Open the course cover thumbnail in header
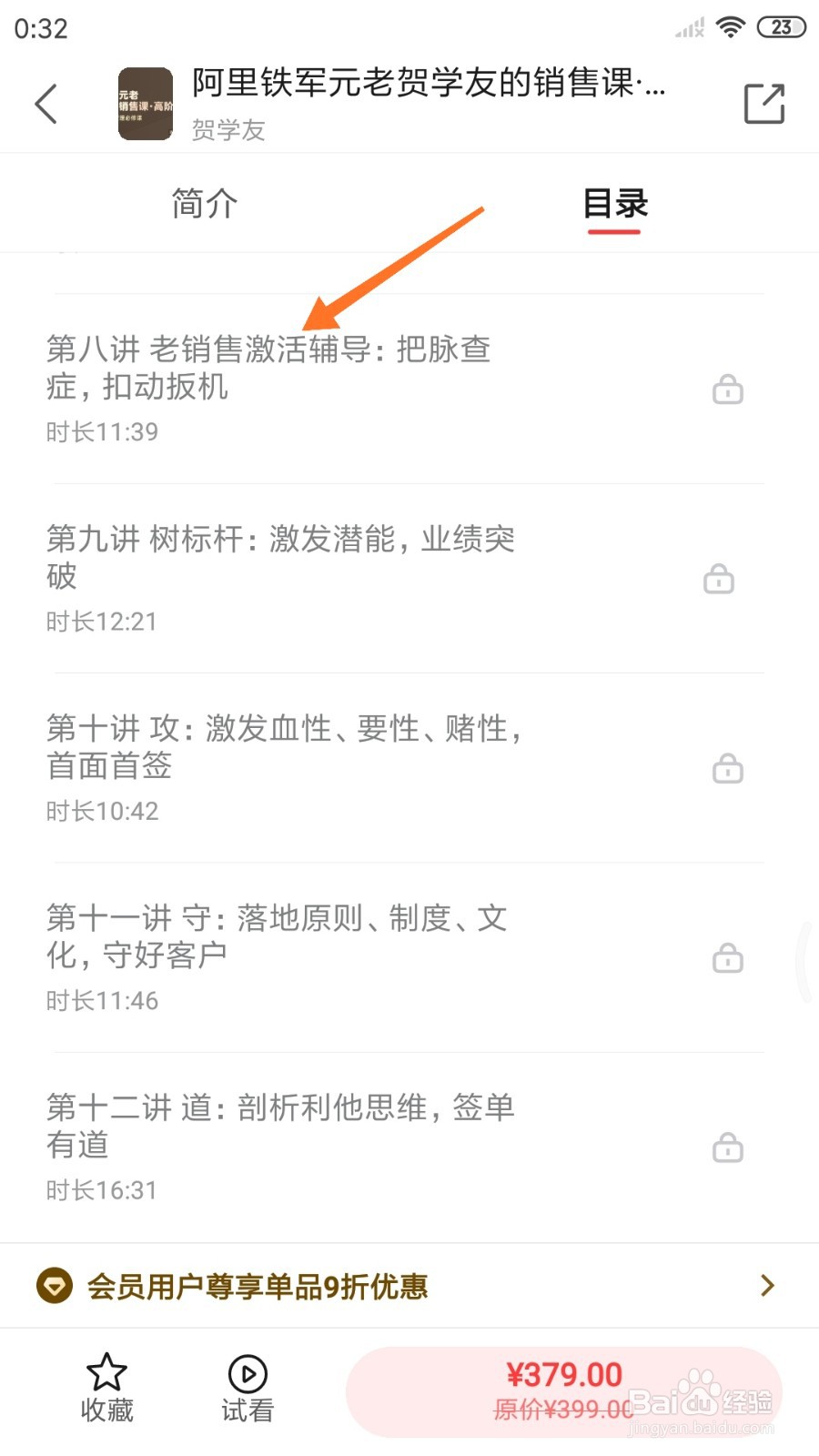 coord(146,104)
